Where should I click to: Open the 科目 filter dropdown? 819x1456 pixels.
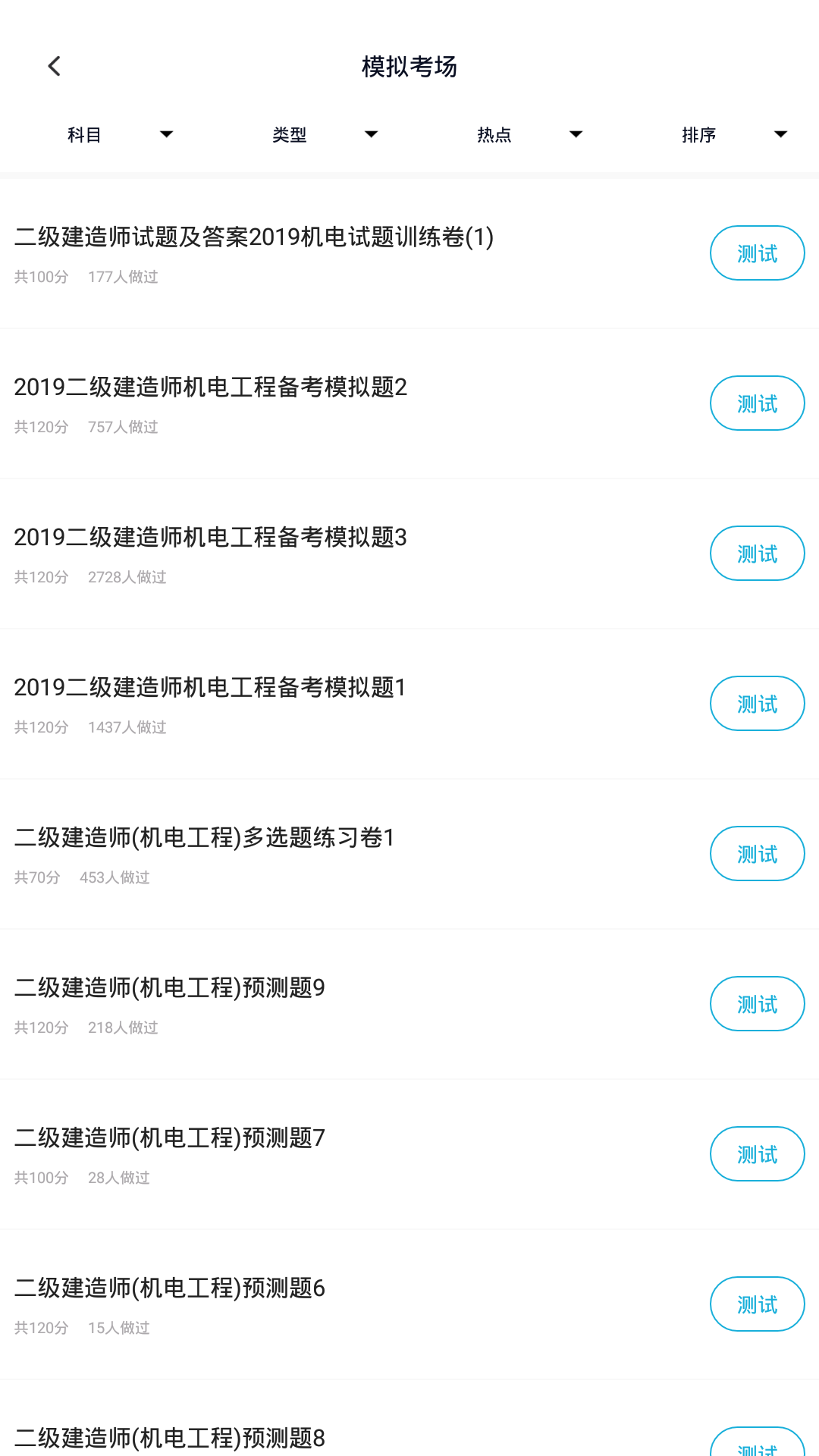(83, 133)
